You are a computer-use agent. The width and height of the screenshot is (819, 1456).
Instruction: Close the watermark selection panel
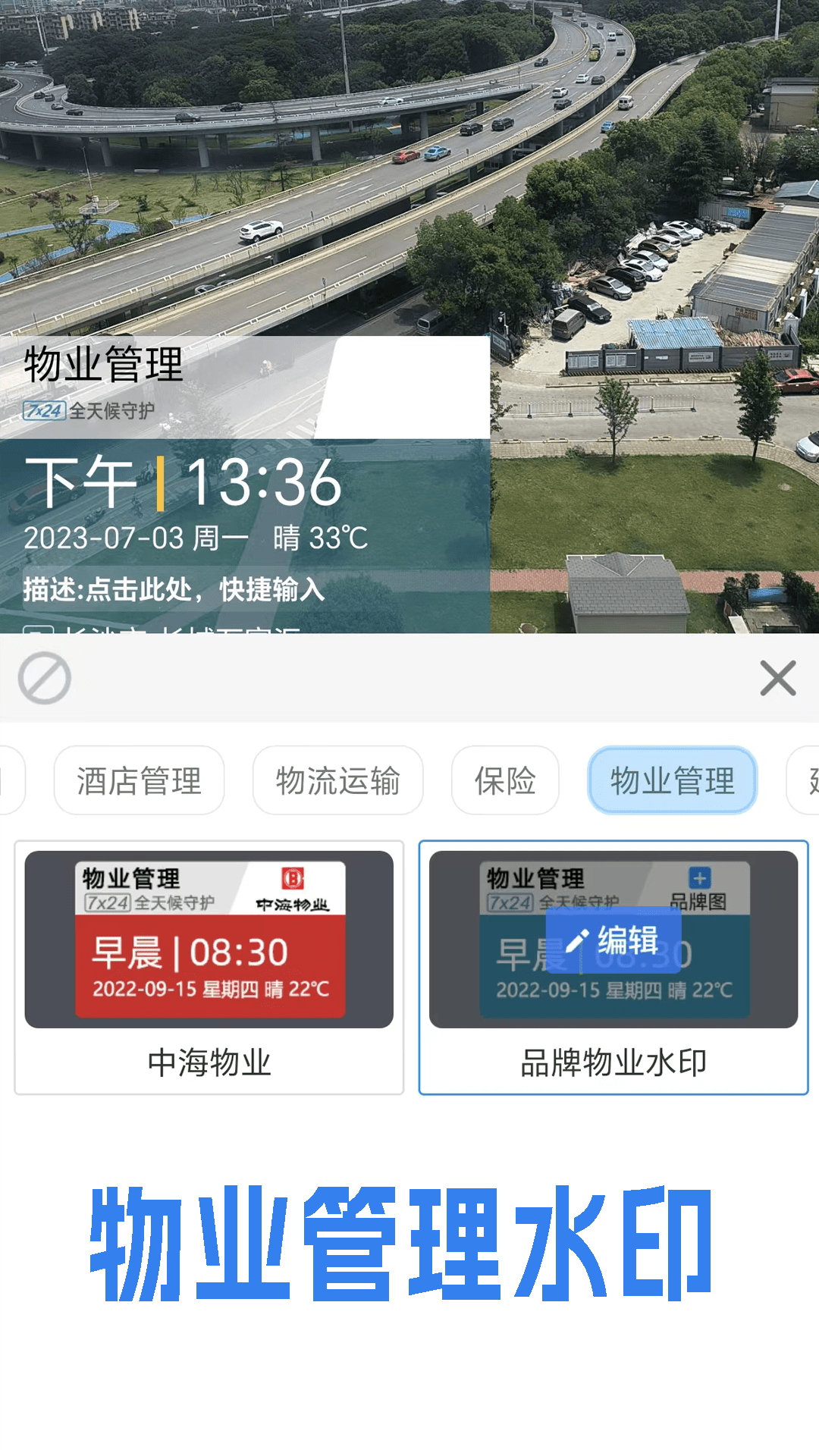tap(777, 679)
